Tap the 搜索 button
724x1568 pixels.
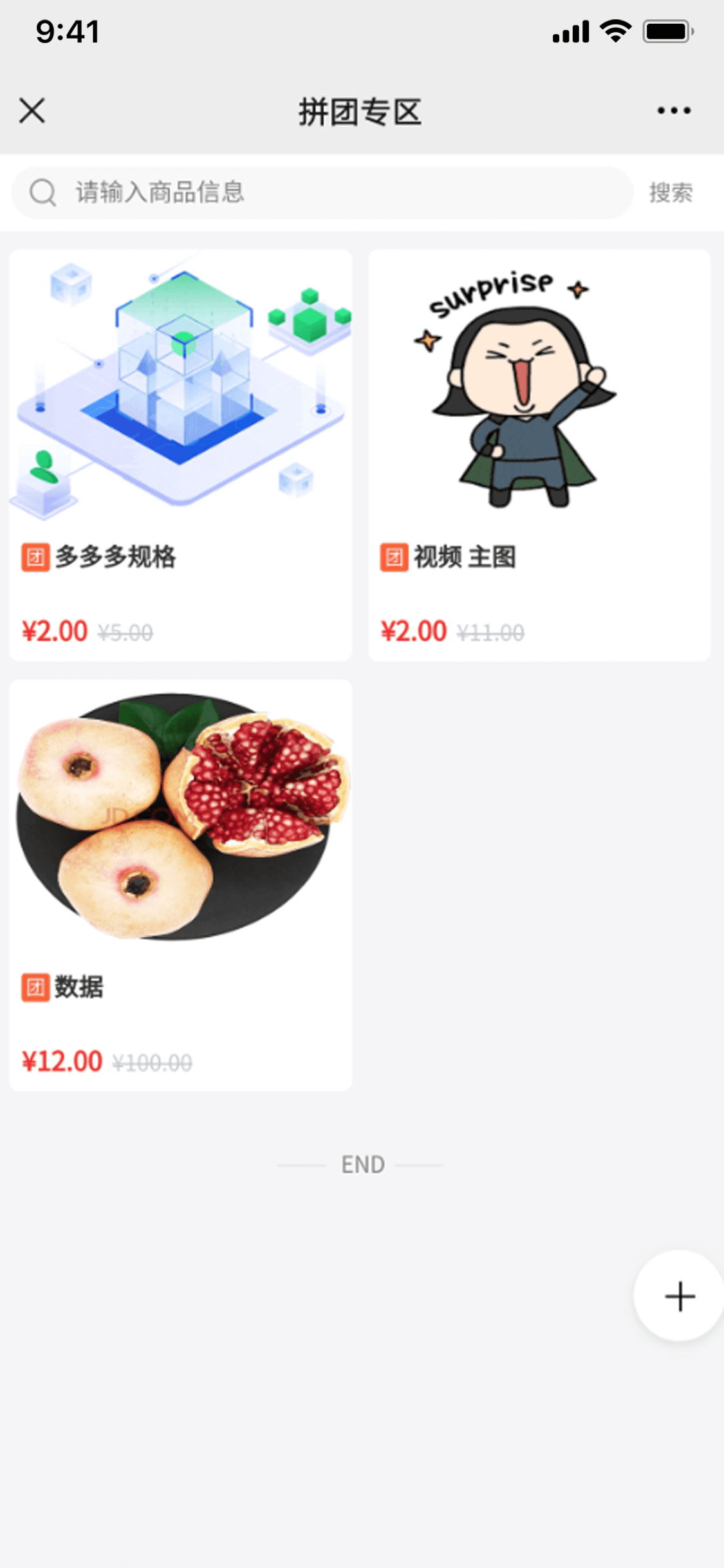(x=671, y=192)
